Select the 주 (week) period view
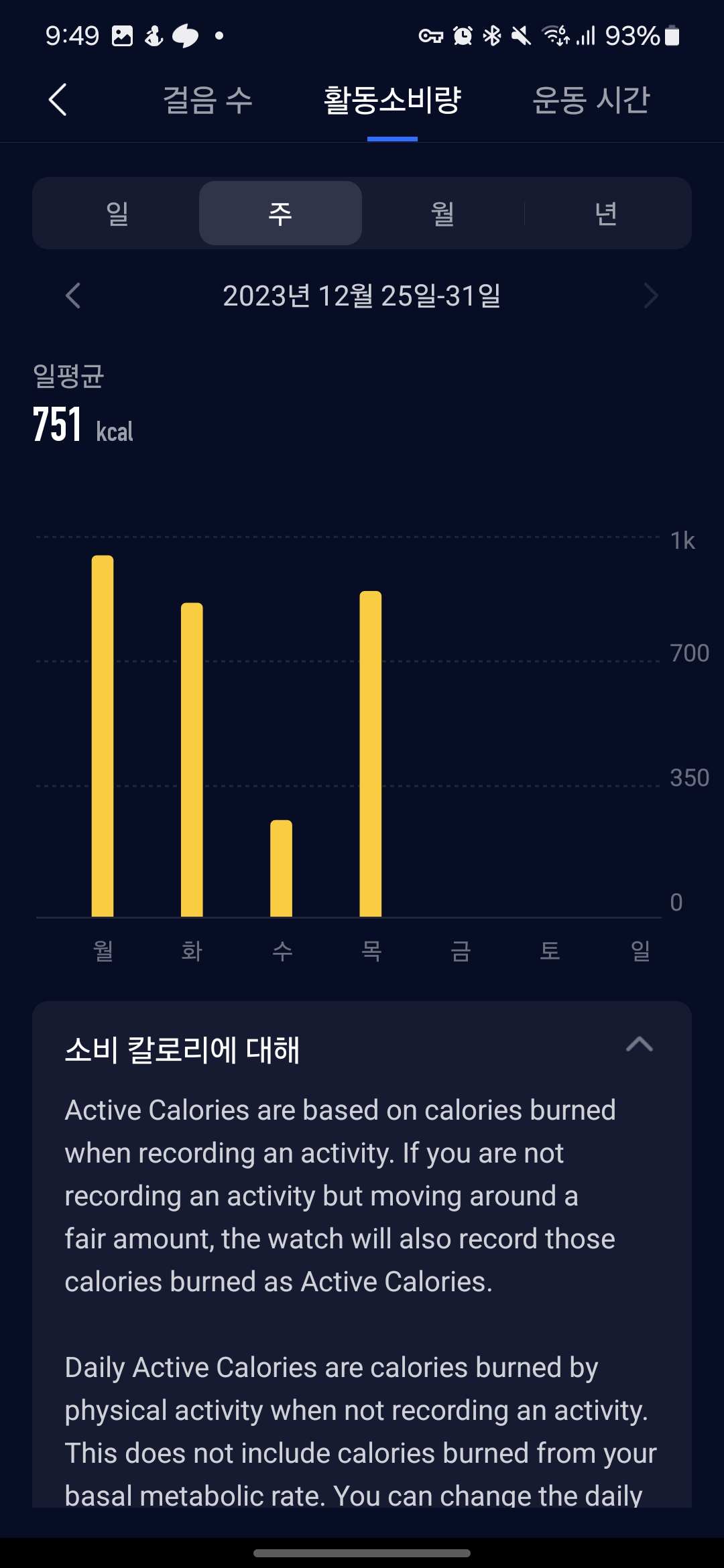 click(280, 214)
